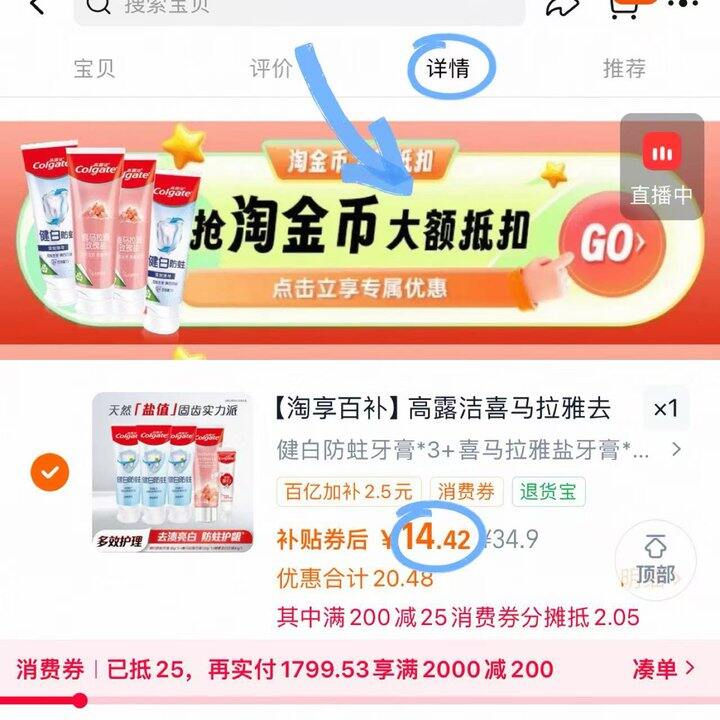Screen dimensions: 720x720
Task: Select the 详情 tab
Action: pos(447,68)
